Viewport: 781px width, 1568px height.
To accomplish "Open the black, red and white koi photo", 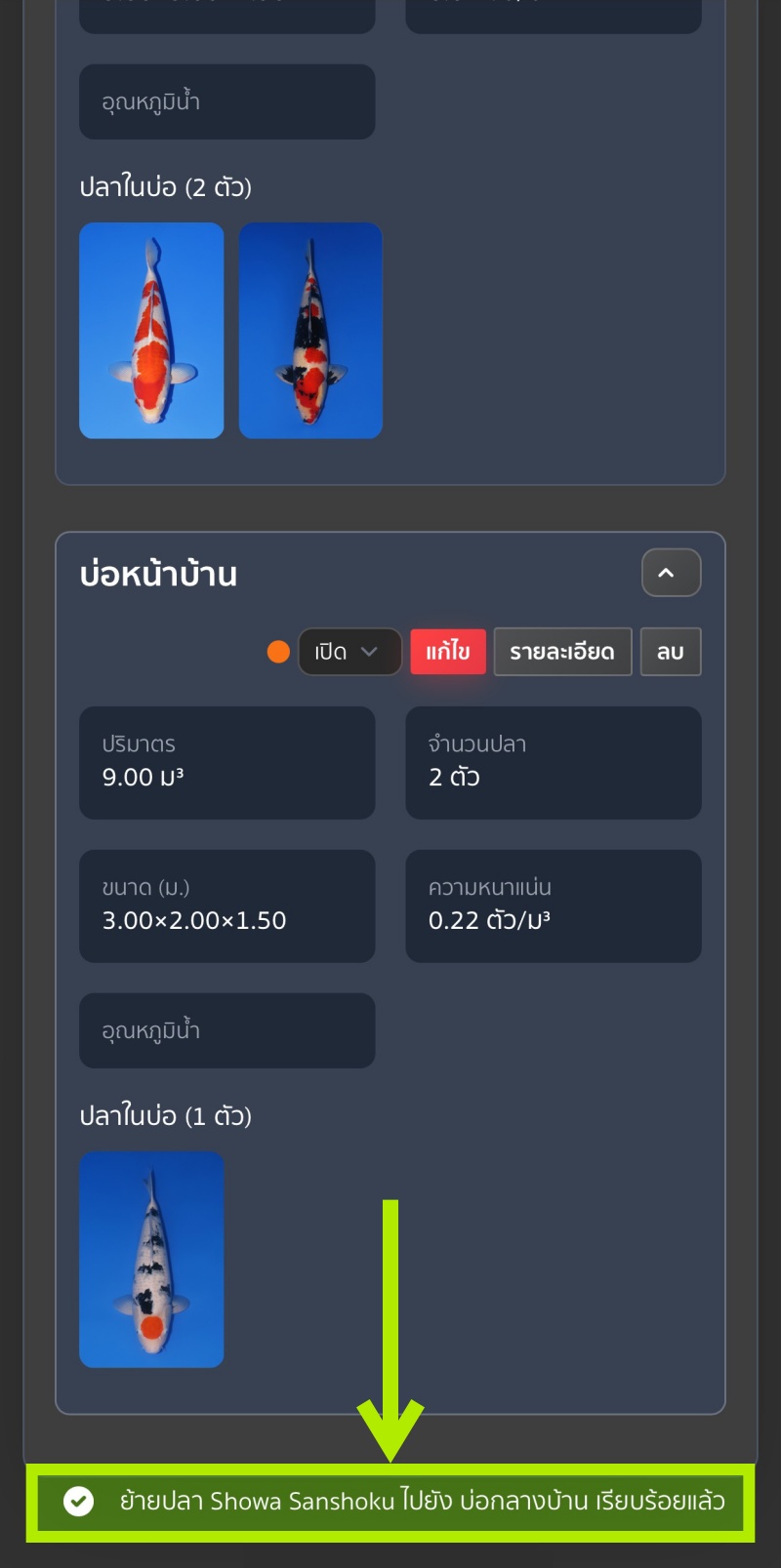I will pos(310,331).
